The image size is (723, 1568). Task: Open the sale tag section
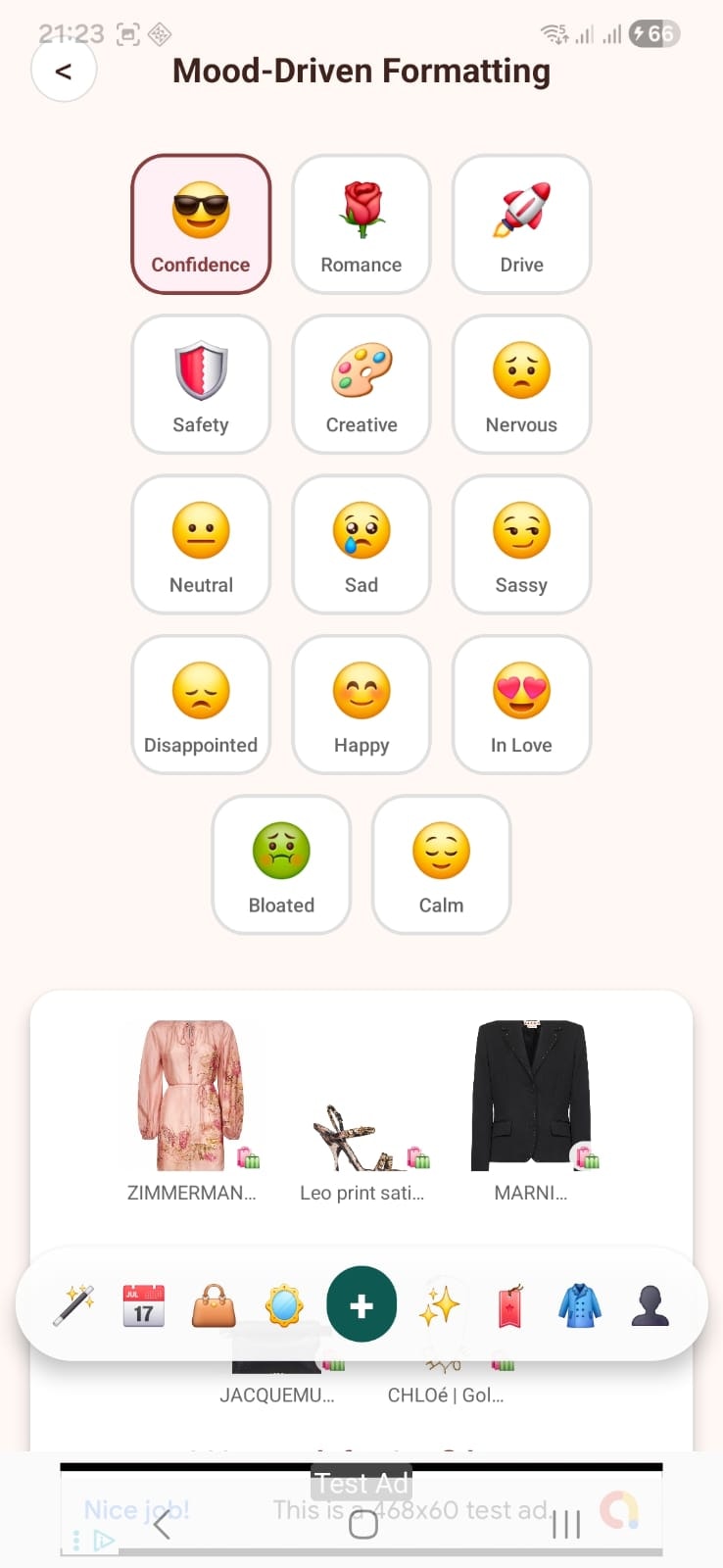coord(509,1303)
